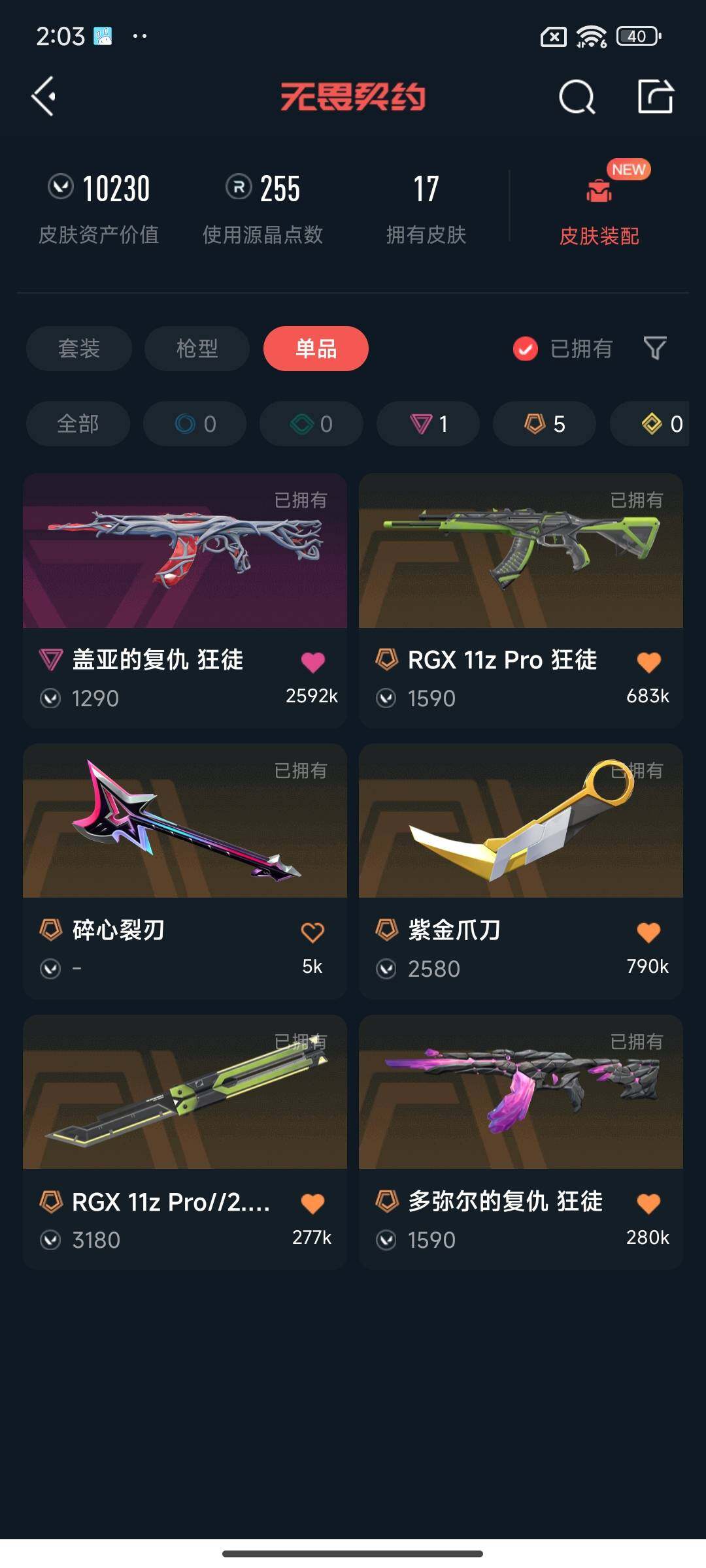Open the 单品 tab button
This screenshot has height=1568, width=706.
pos(315,349)
